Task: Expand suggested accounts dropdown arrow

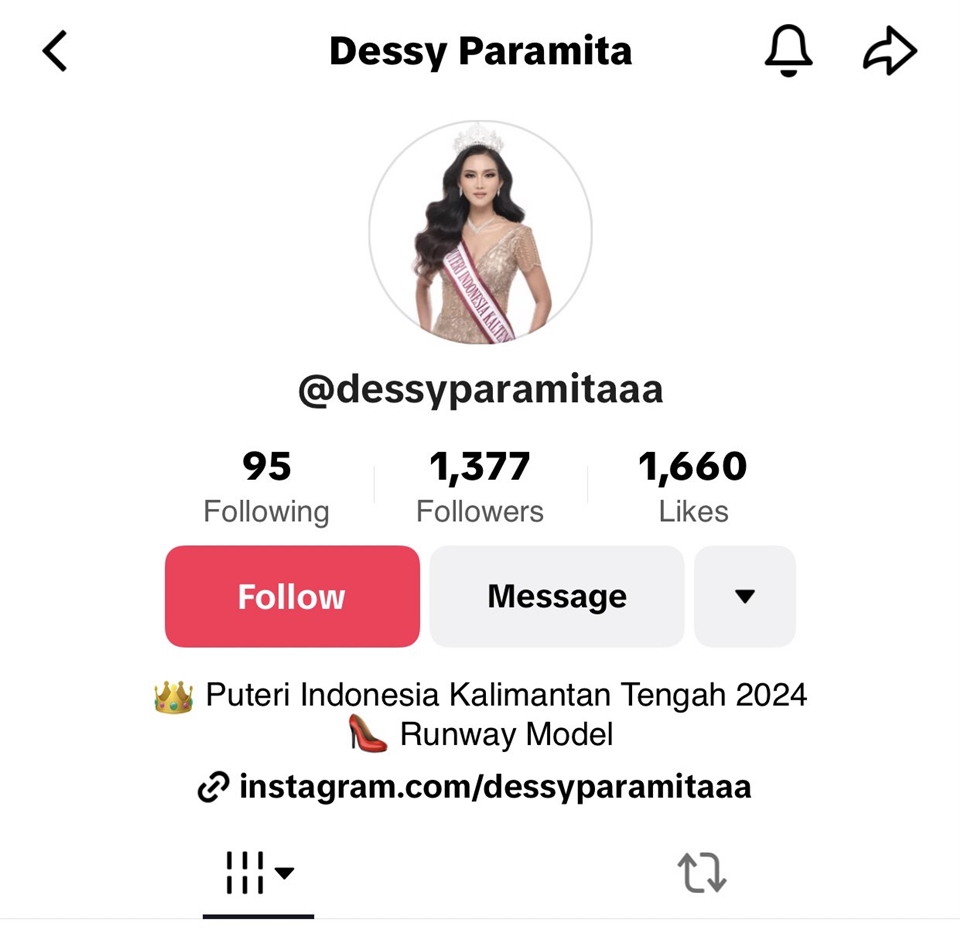Action: (744, 597)
